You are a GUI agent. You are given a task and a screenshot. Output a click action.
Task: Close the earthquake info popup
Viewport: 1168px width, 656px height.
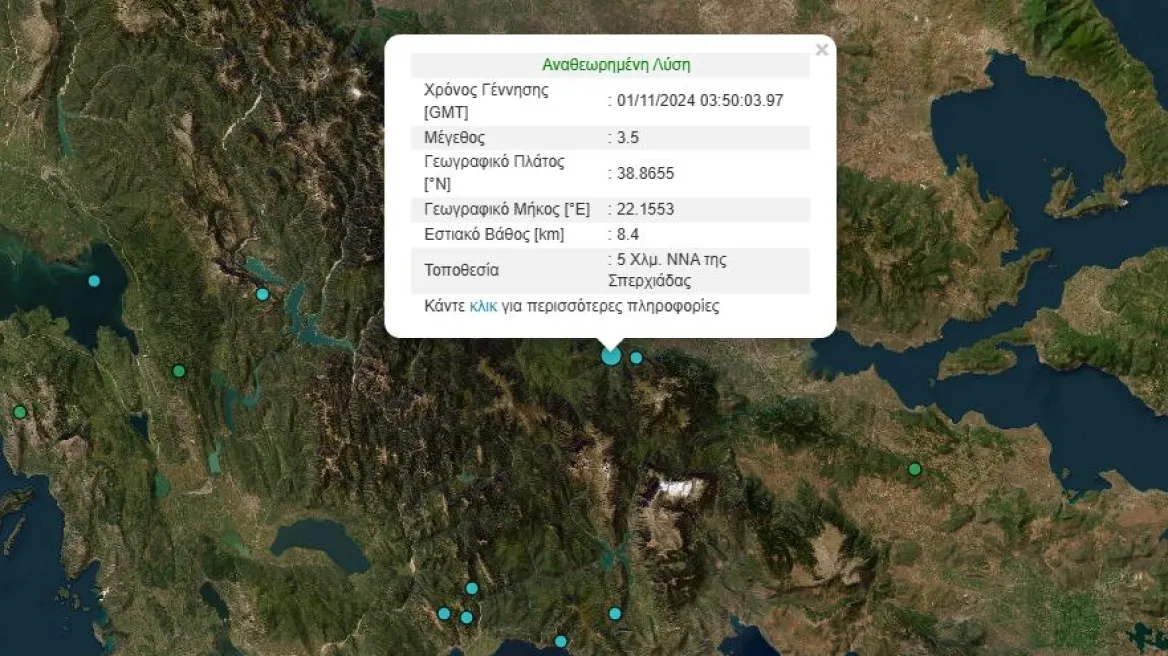pyautogui.click(x=821, y=50)
